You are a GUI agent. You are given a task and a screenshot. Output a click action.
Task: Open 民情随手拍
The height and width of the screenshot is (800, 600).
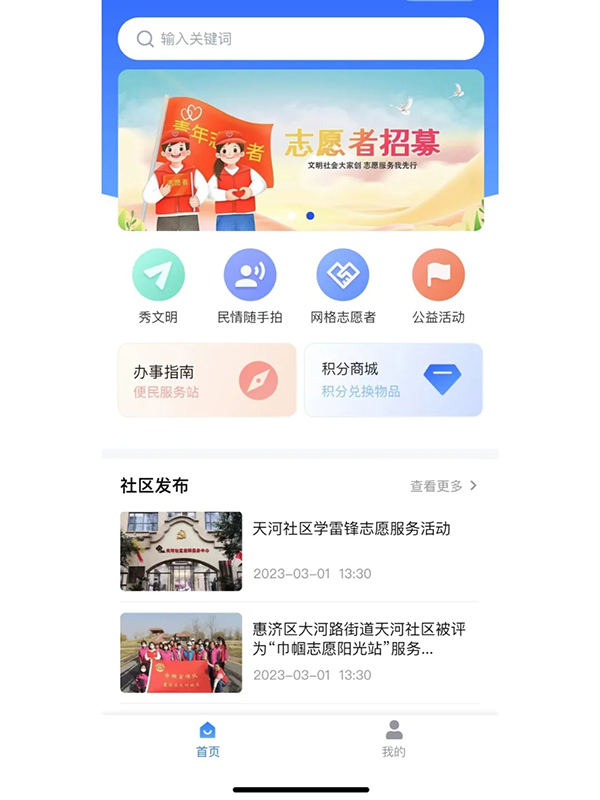pos(250,286)
